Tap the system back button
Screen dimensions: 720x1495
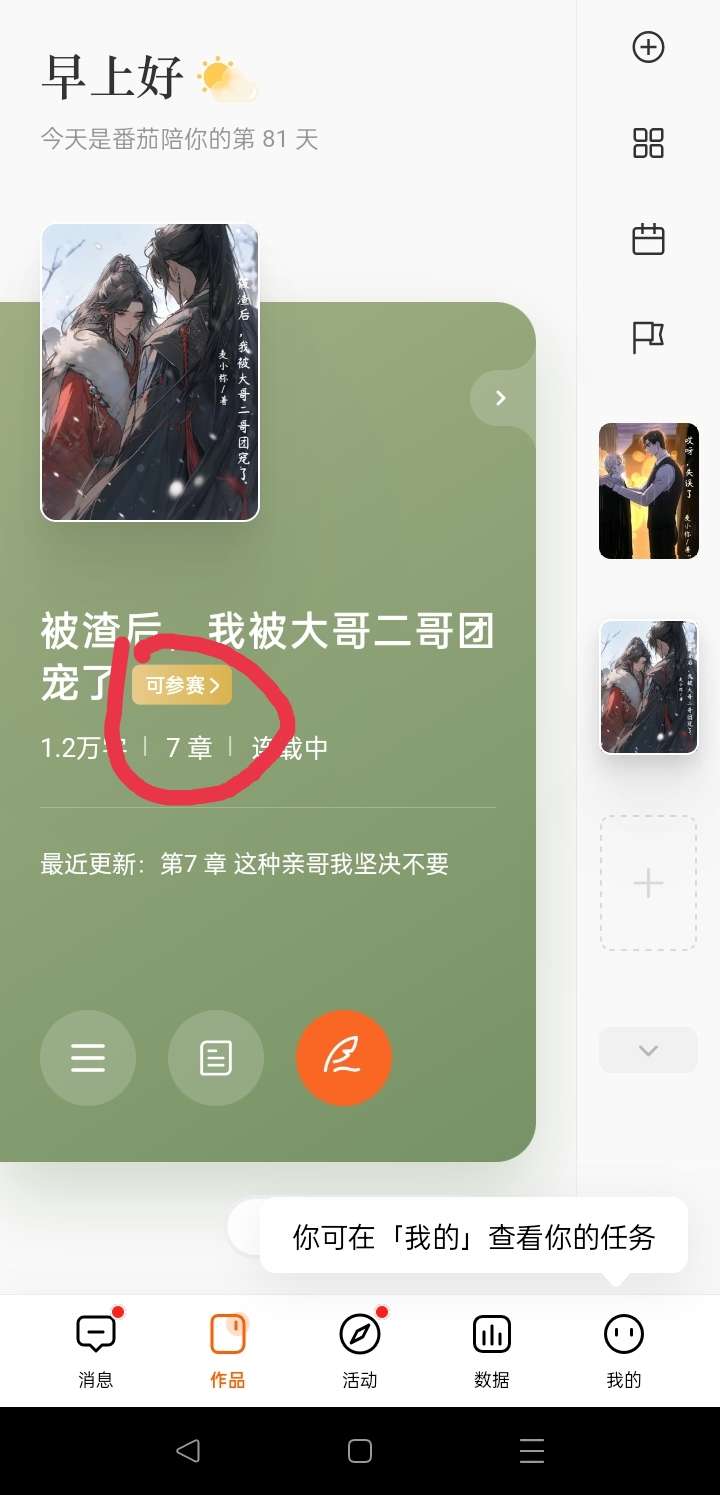pos(188,1451)
